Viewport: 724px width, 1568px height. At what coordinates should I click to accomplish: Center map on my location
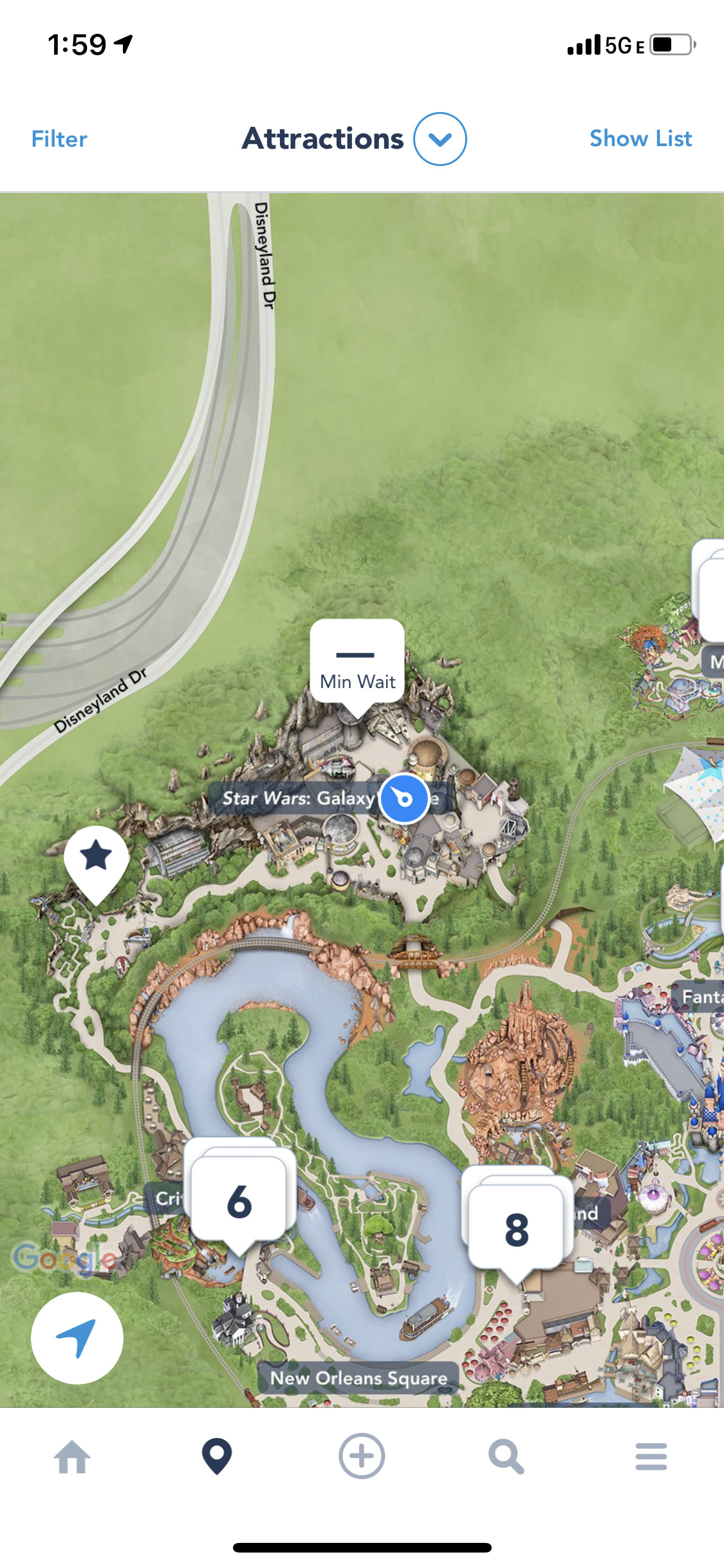[77, 1338]
